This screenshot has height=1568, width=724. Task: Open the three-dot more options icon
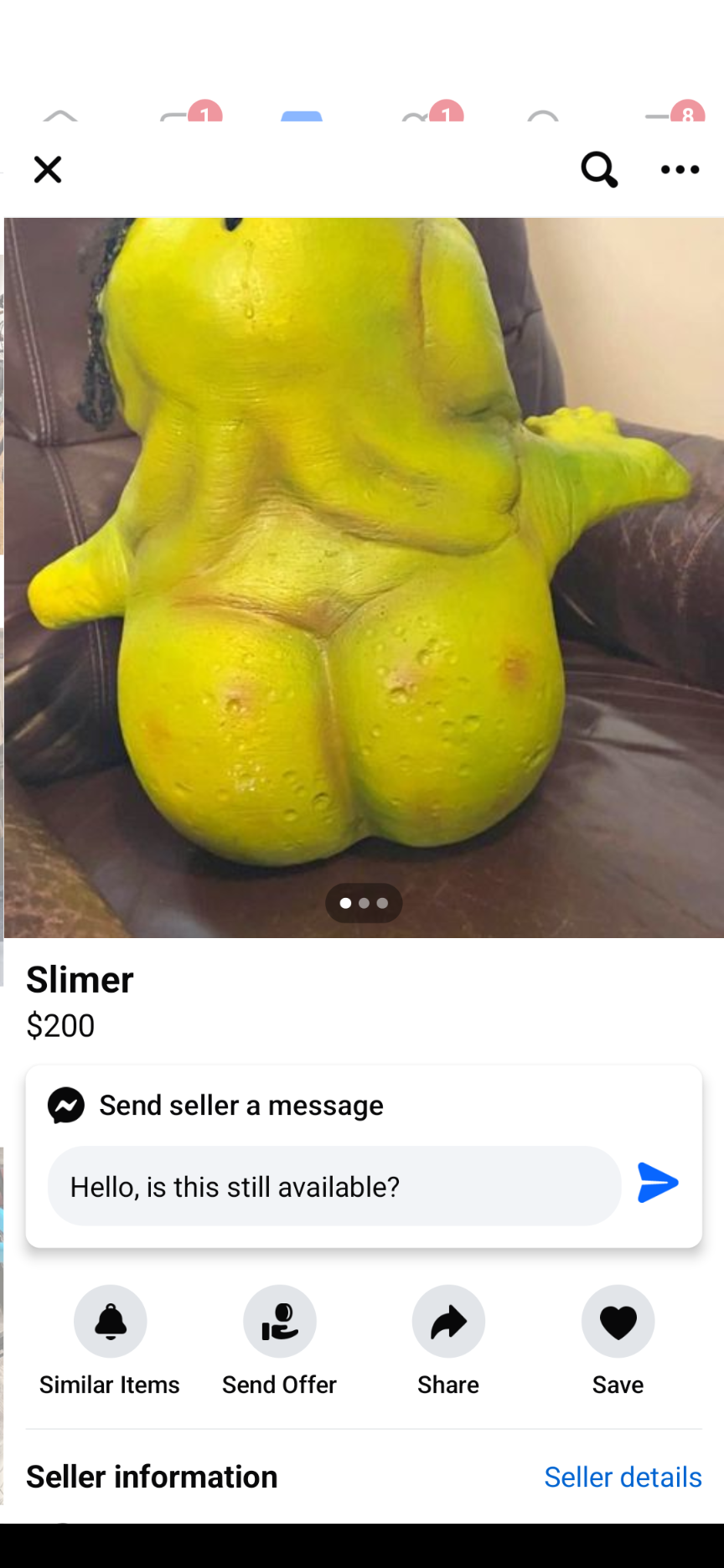680,169
